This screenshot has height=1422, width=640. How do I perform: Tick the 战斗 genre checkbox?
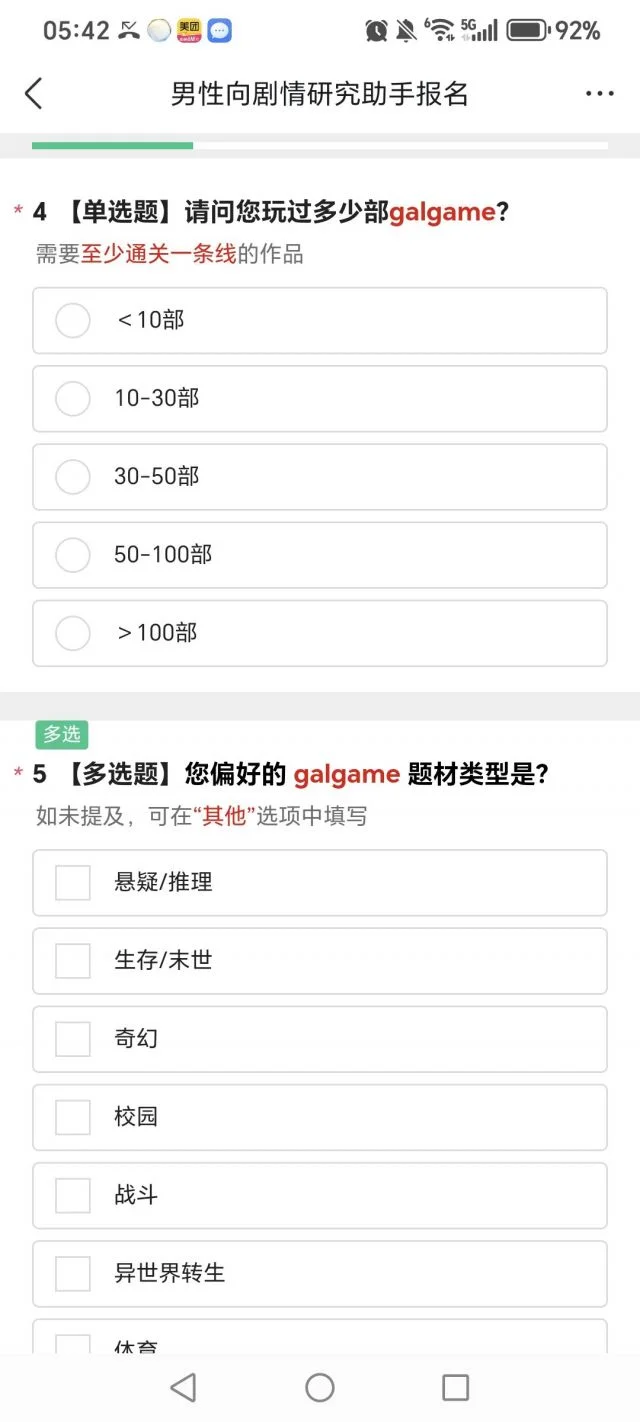(x=320, y=1195)
